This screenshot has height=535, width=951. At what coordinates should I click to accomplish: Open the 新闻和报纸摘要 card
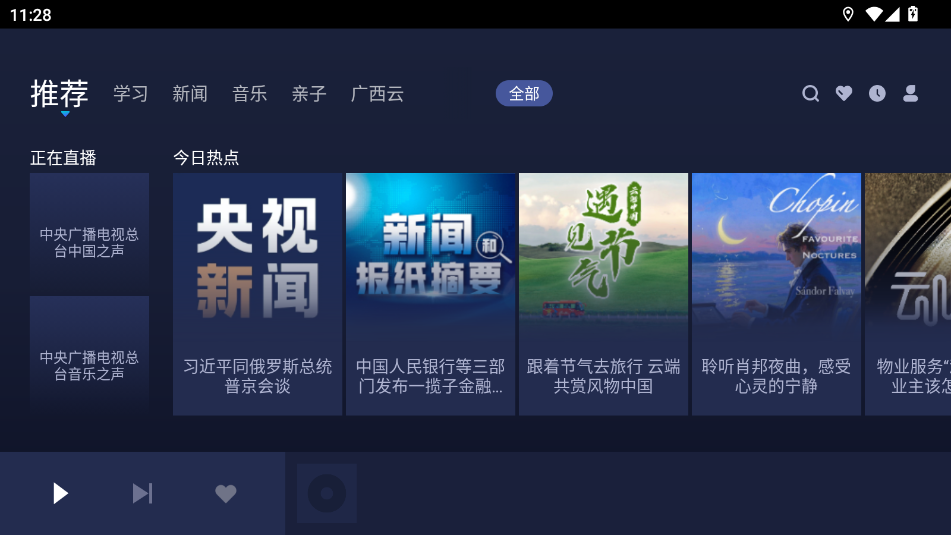(431, 294)
